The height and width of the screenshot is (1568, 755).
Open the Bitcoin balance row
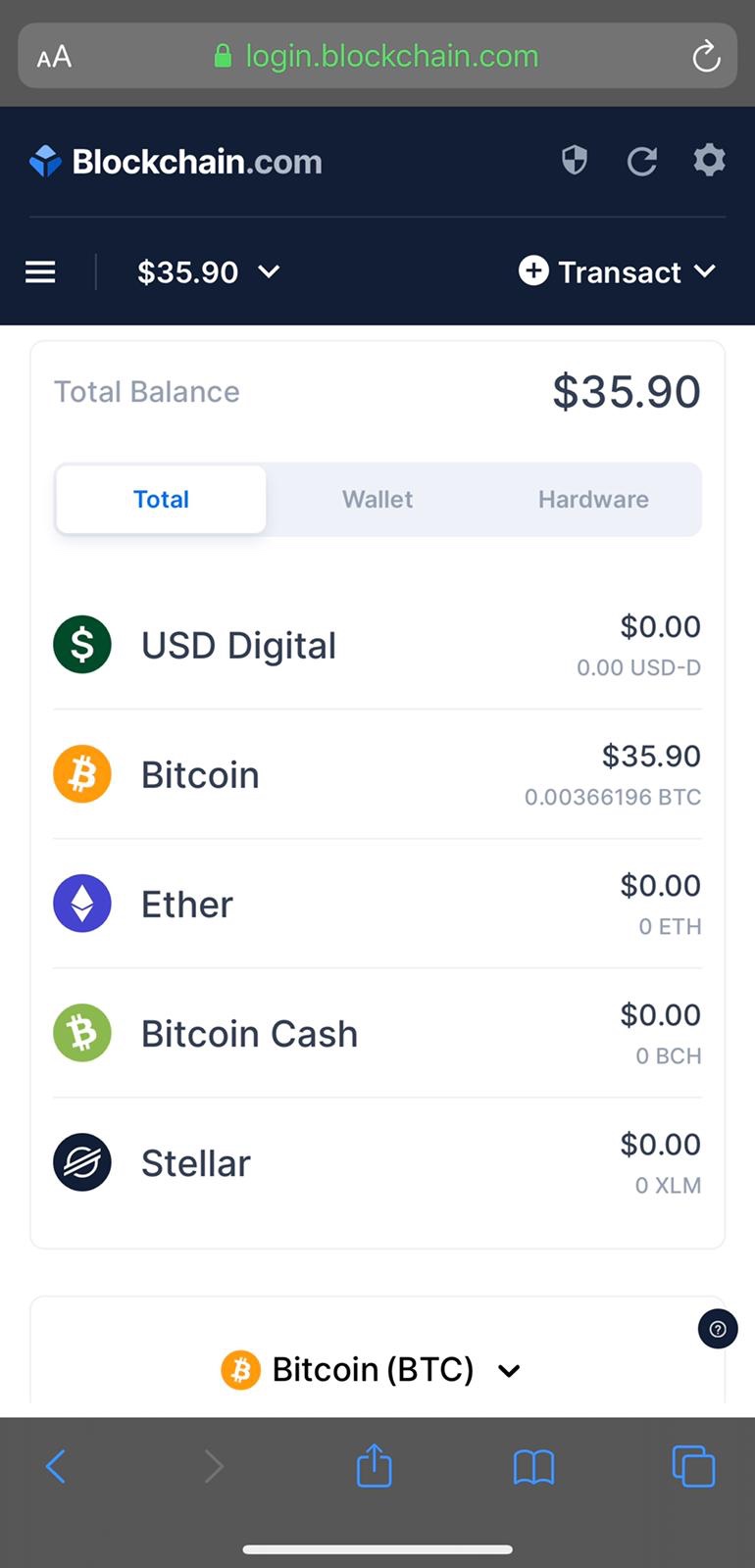point(377,775)
